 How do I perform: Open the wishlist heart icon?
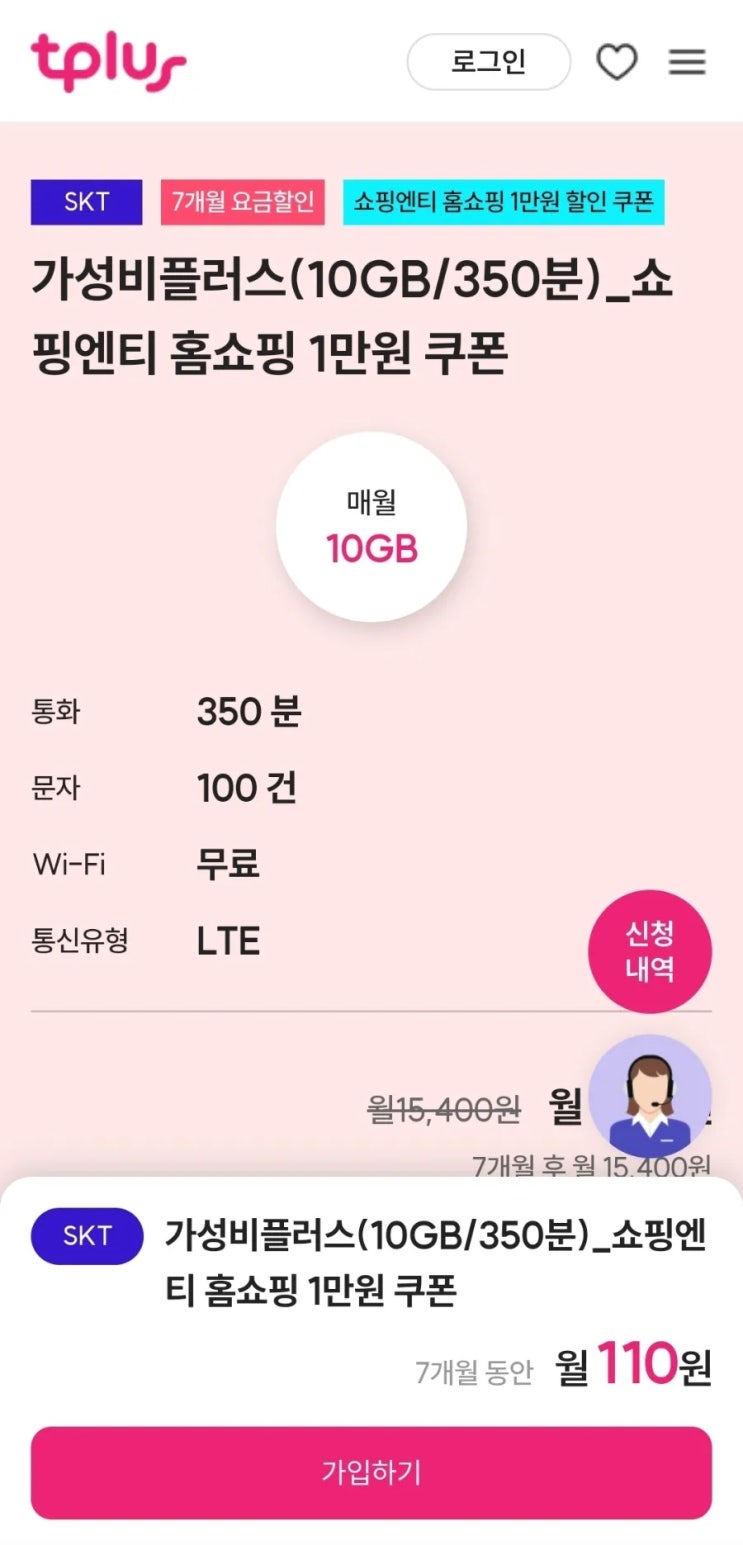coord(618,61)
